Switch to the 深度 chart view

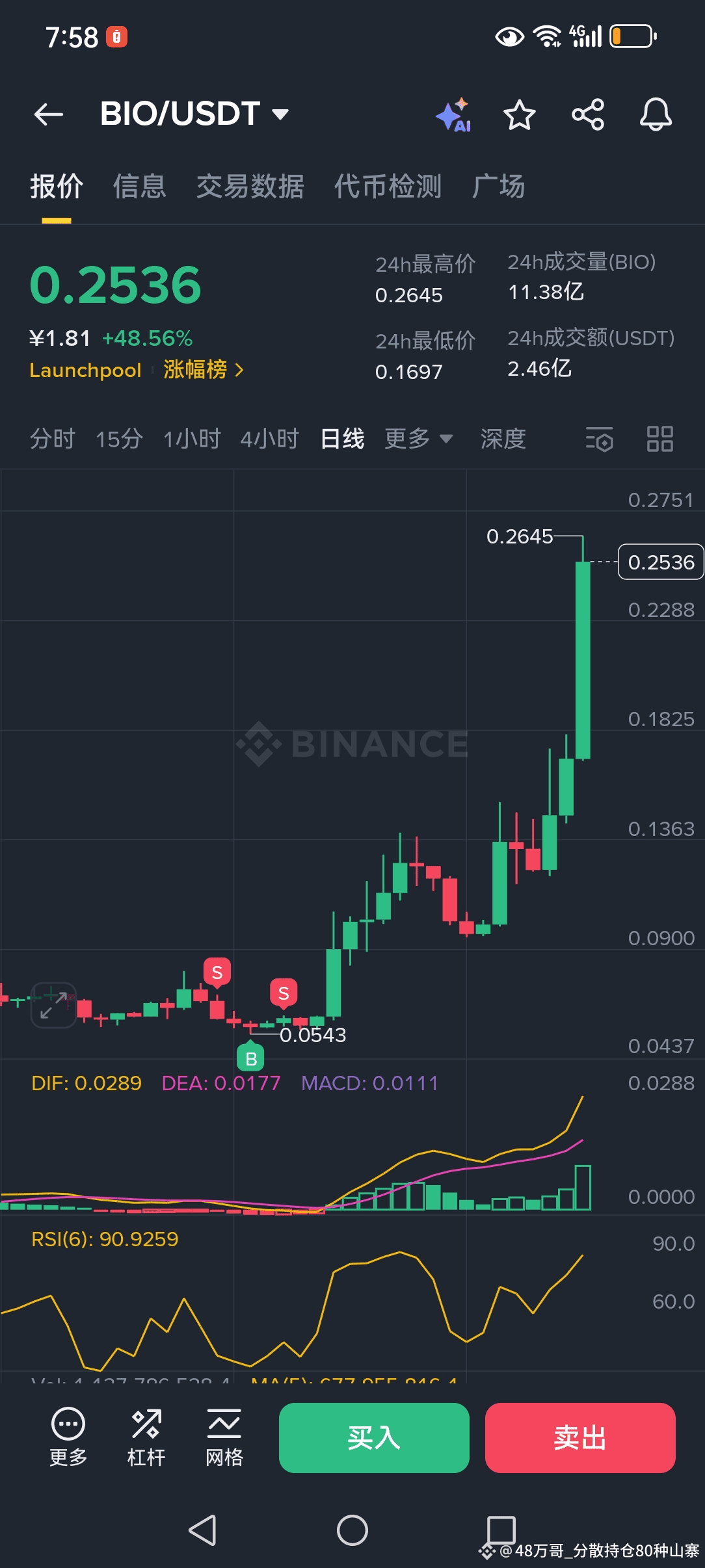point(503,439)
